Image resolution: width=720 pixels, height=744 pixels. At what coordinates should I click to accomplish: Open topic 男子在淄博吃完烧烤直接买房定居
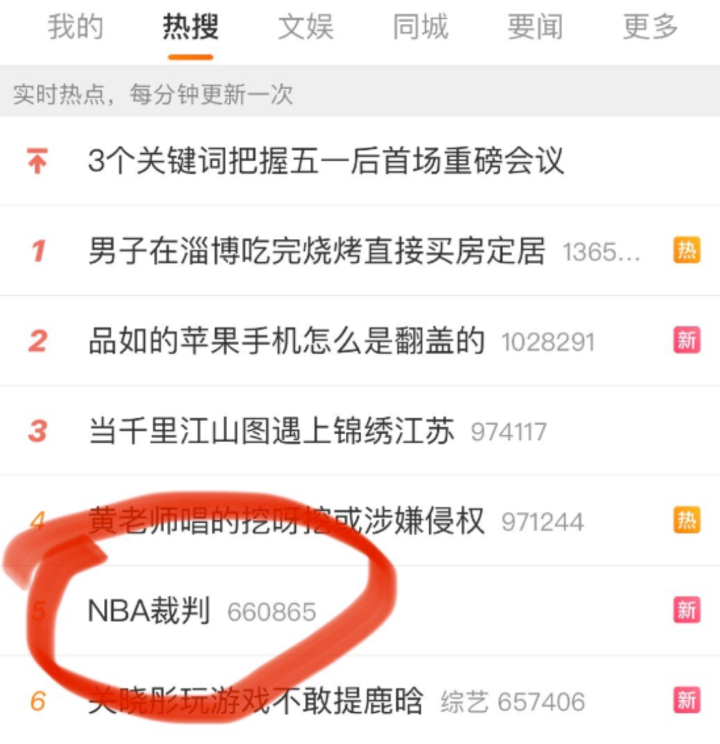[317, 251]
